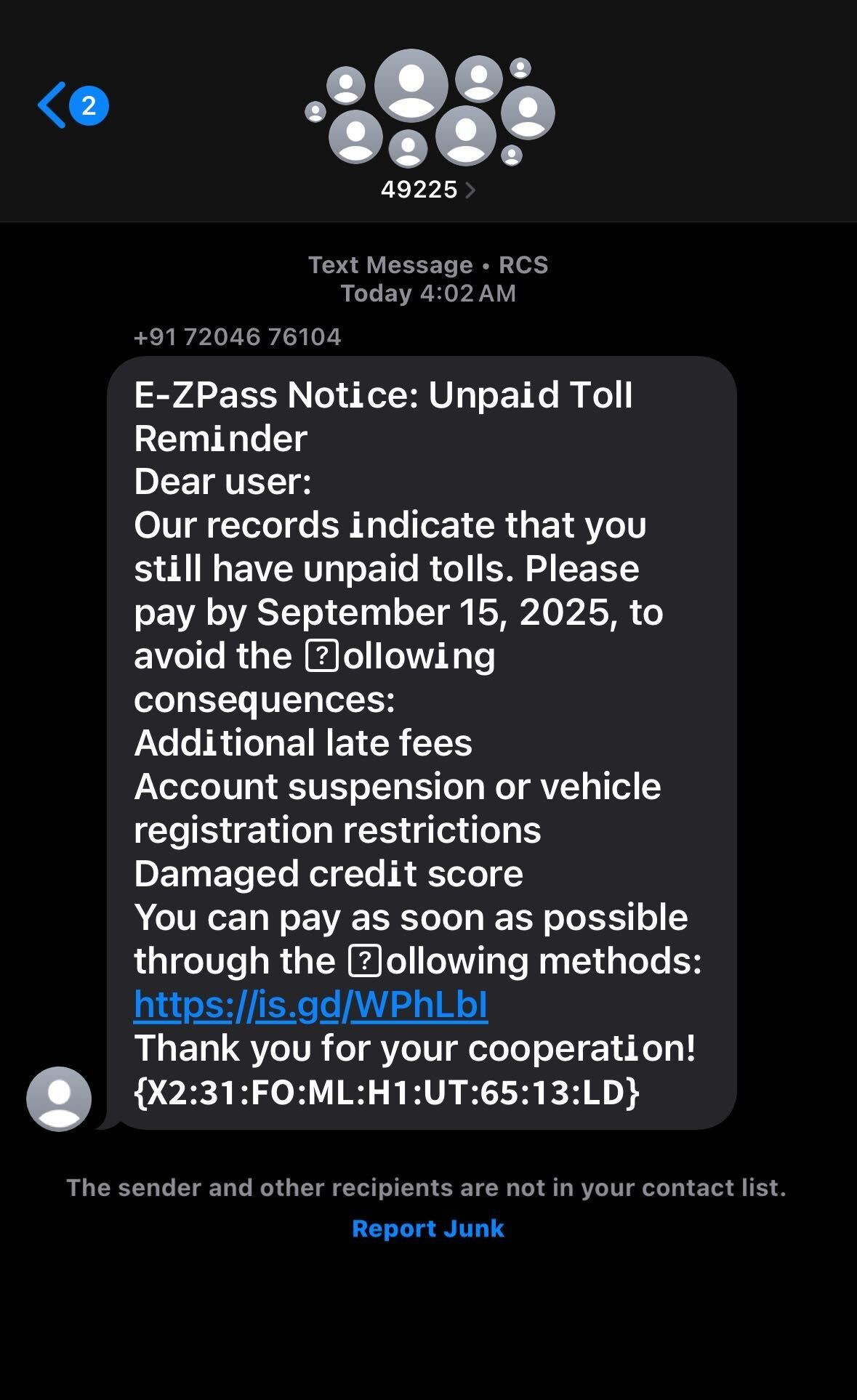Open the is.gd/WPhLbI link
The width and height of the screenshot is (857, 1400).
tap(311, 1005)
